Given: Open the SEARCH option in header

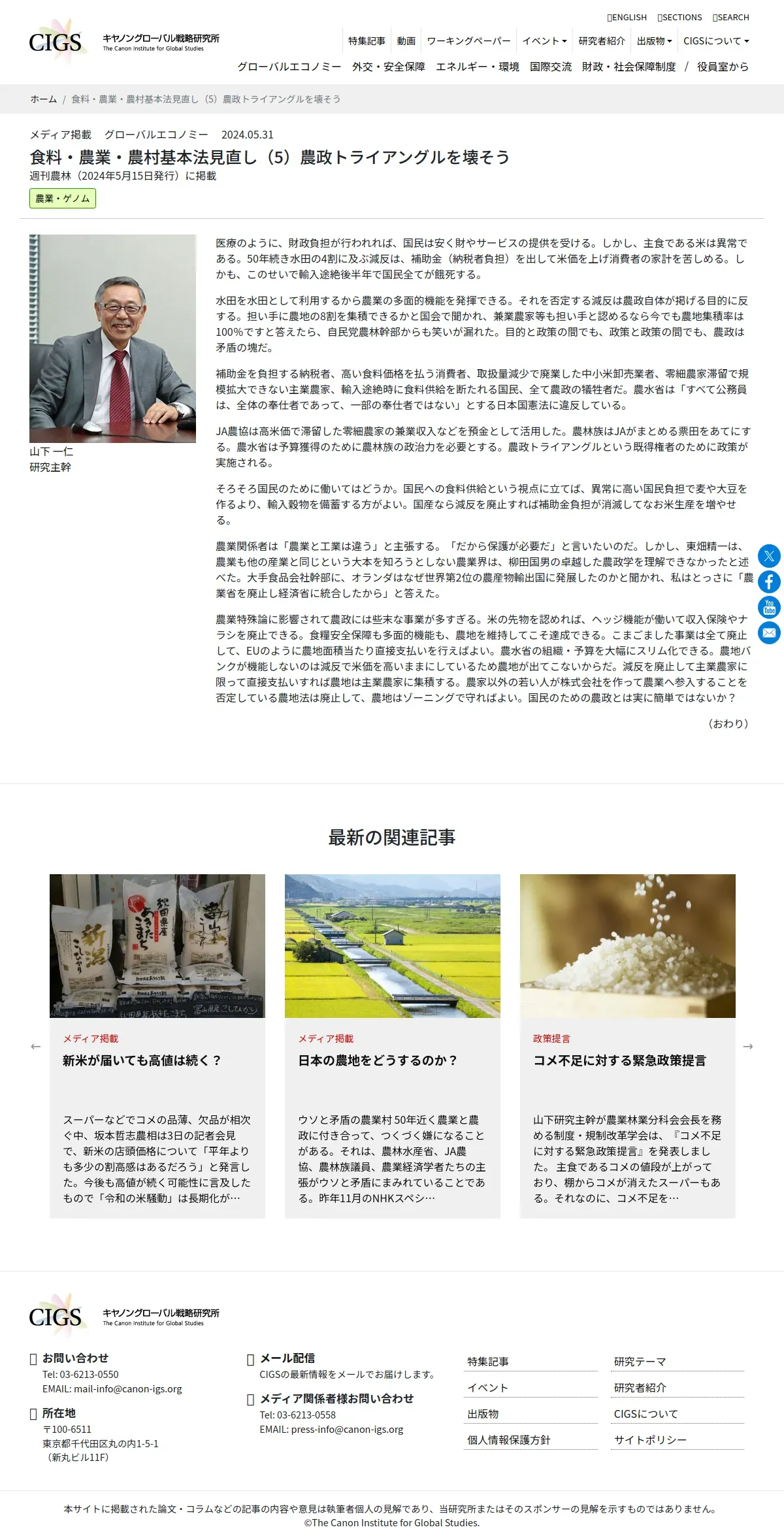Looking at the screenshot, I should coord(730,18).
